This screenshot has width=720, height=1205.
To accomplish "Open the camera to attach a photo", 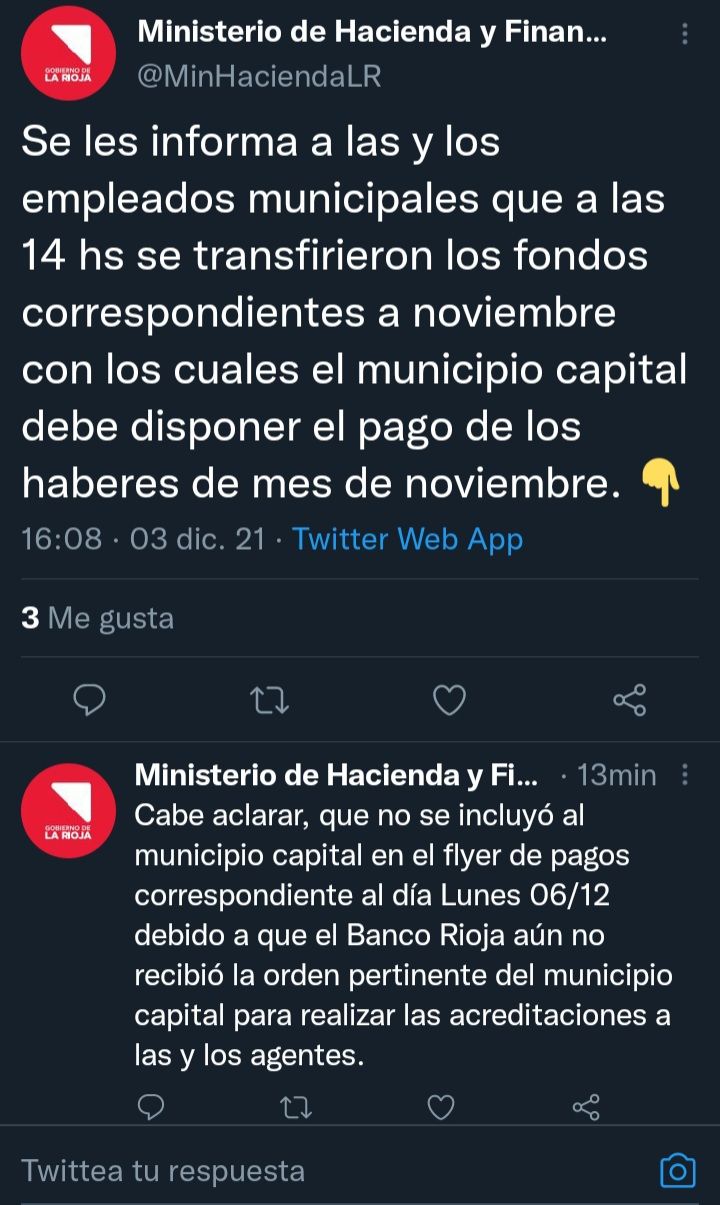I will pos(678,1170).
